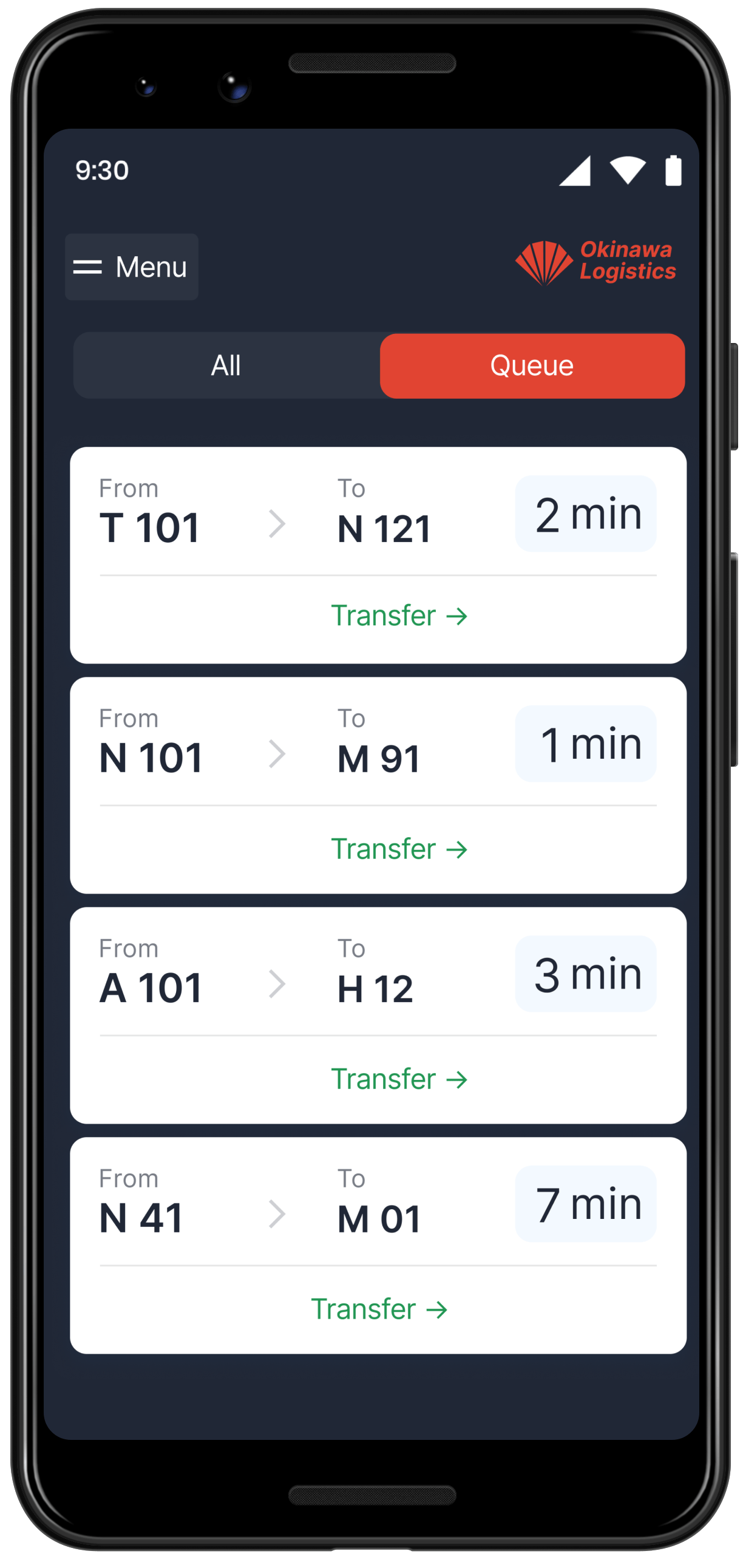Image resolution: width=743 pixels, height=1568 pixels.
Task: Tap Transfer for T 101 to N 121
Action: (399, 616)
